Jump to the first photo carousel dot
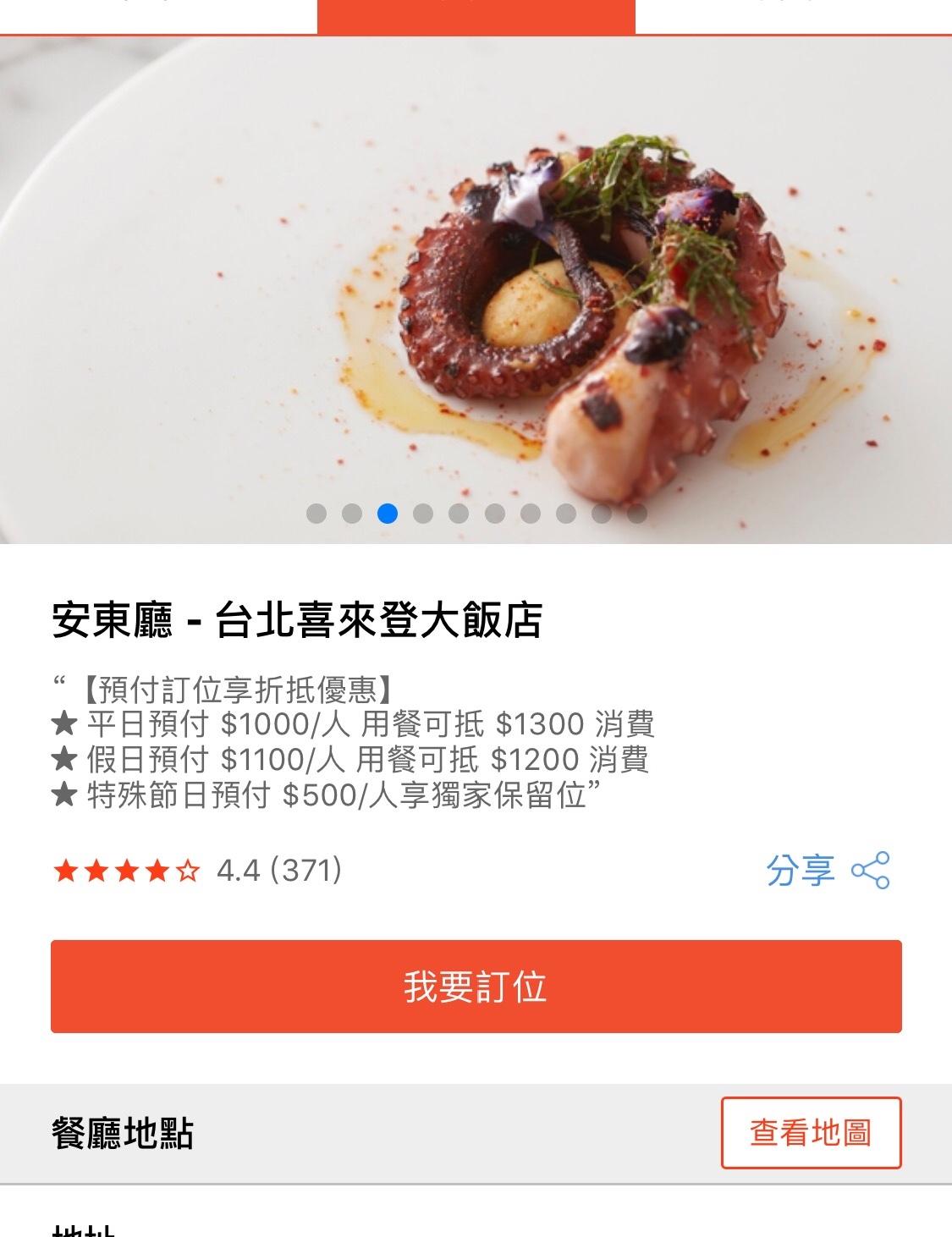The image size is (952, 1237). click(x=316, y=514)
